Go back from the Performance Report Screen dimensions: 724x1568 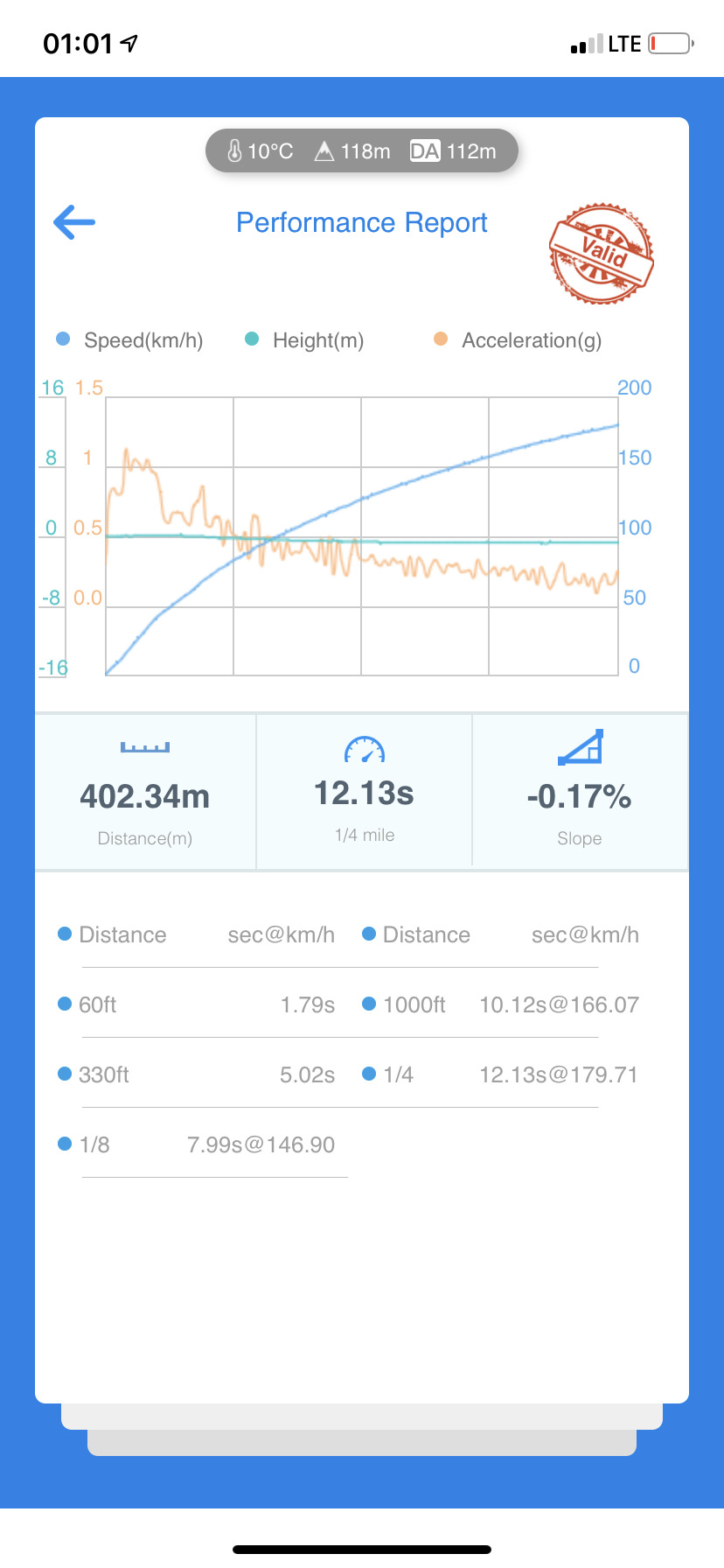point(74,222)
